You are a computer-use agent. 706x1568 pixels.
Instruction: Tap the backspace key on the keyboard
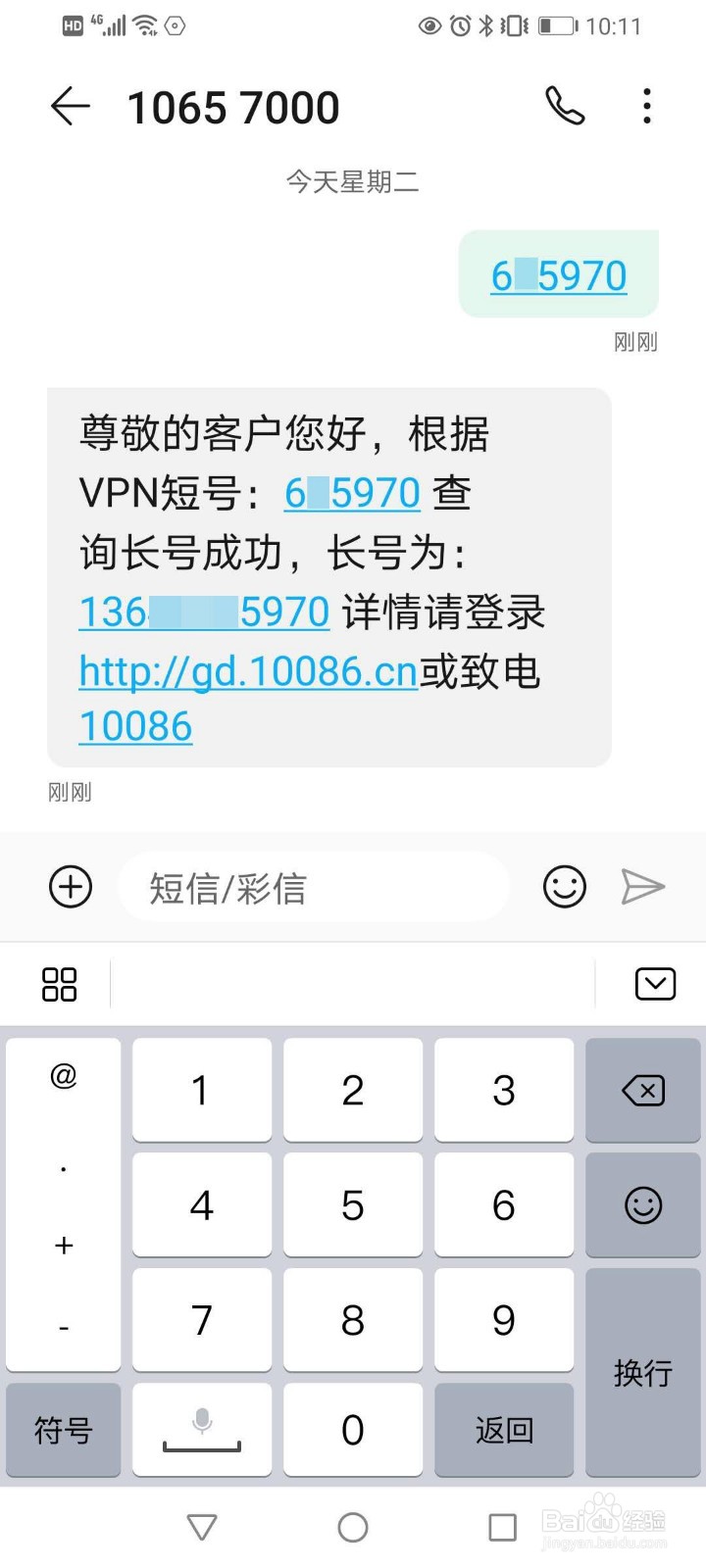point(642,1090)
